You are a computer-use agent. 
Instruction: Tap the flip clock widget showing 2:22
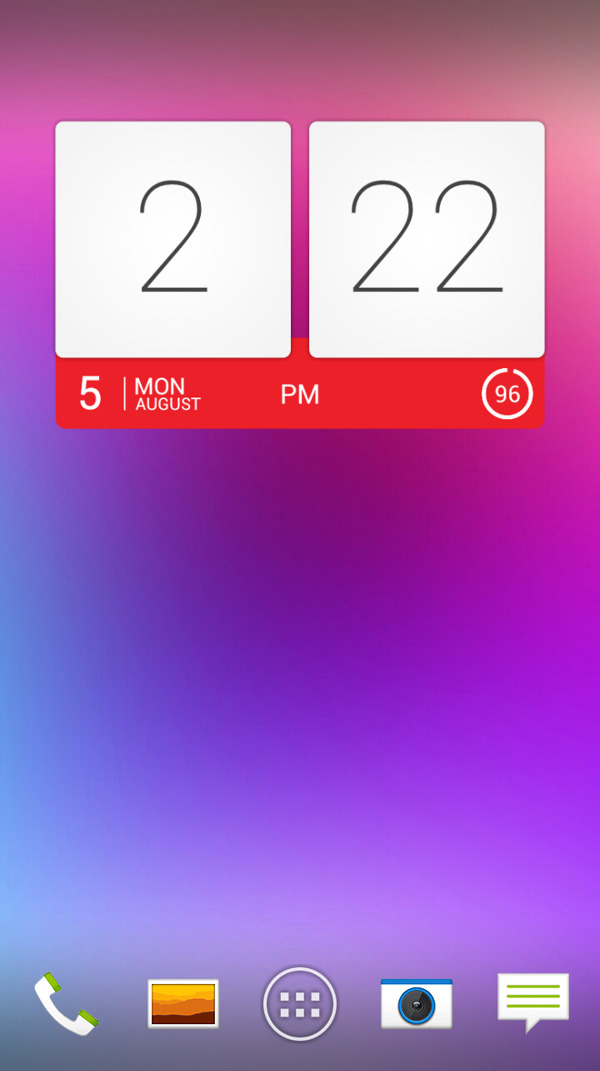point(300,240)
